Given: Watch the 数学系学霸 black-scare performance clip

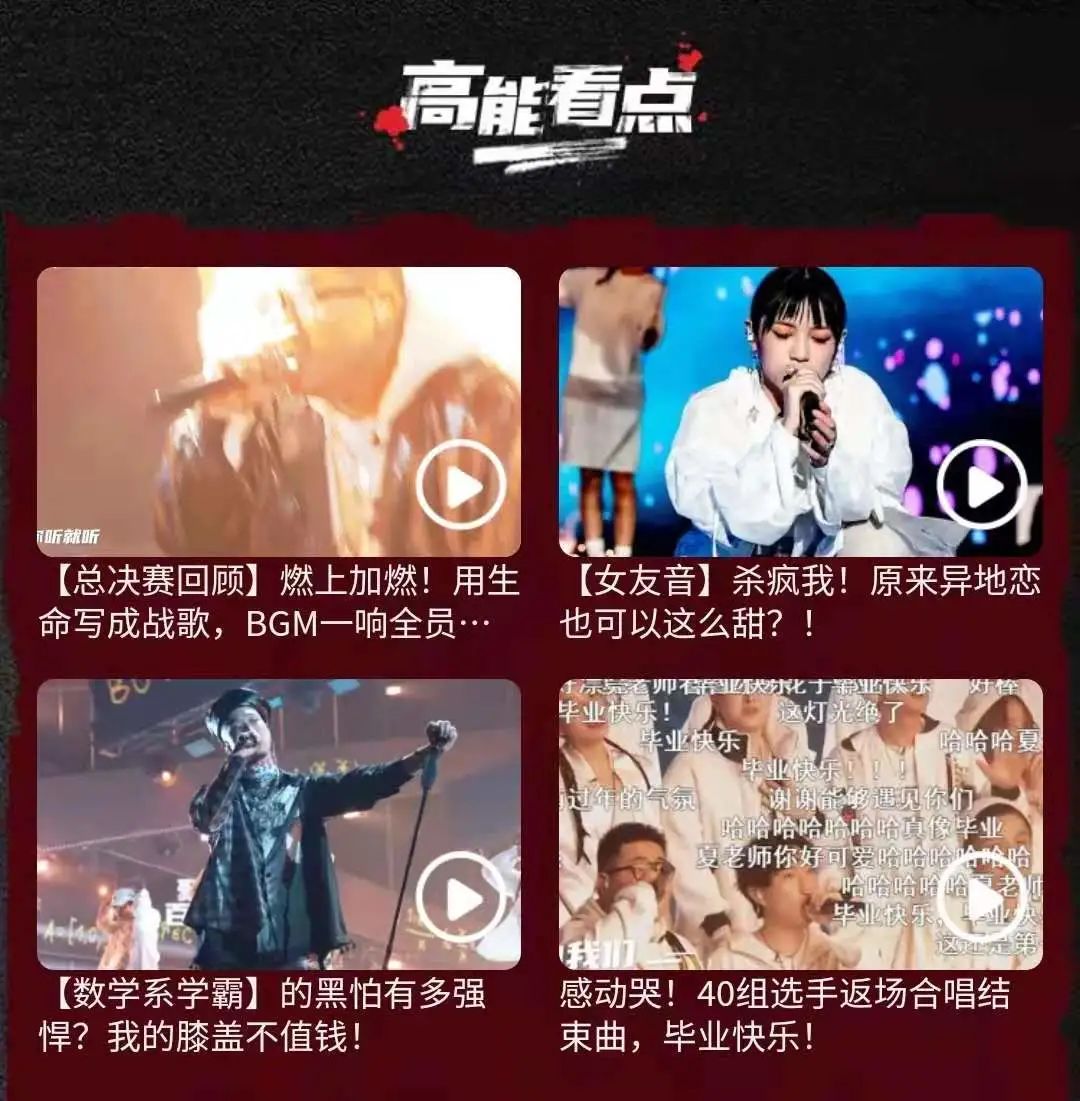Looking at the screenshot, I should pos(461,897).
